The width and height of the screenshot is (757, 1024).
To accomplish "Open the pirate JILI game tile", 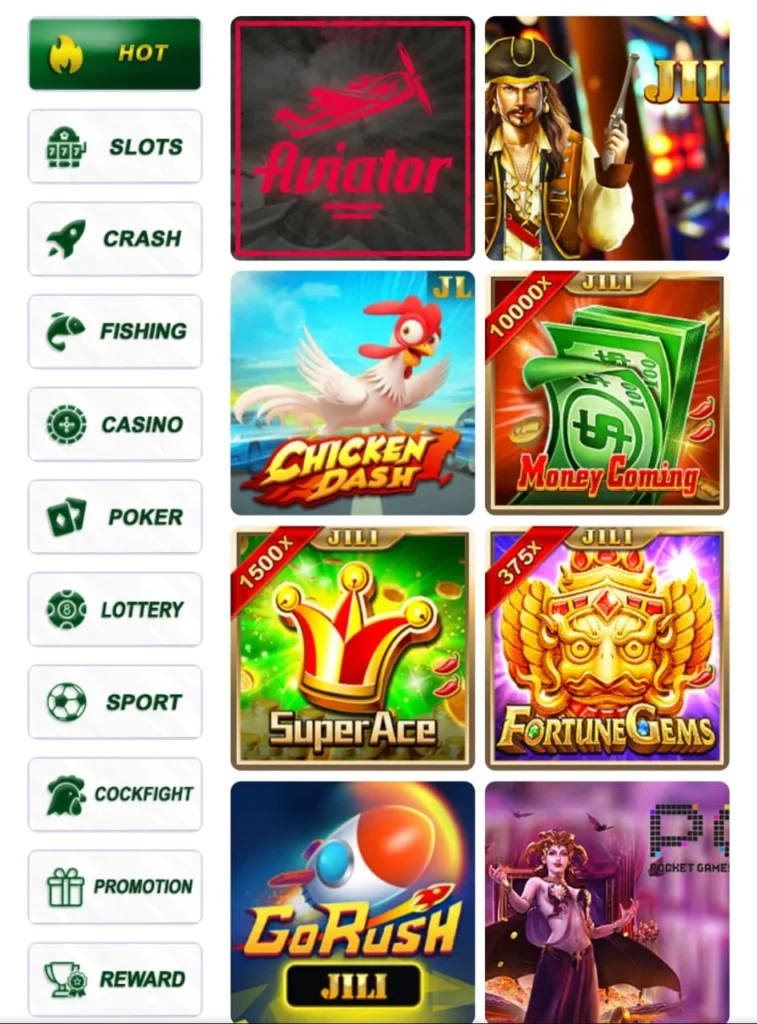I will coord(607,138).
